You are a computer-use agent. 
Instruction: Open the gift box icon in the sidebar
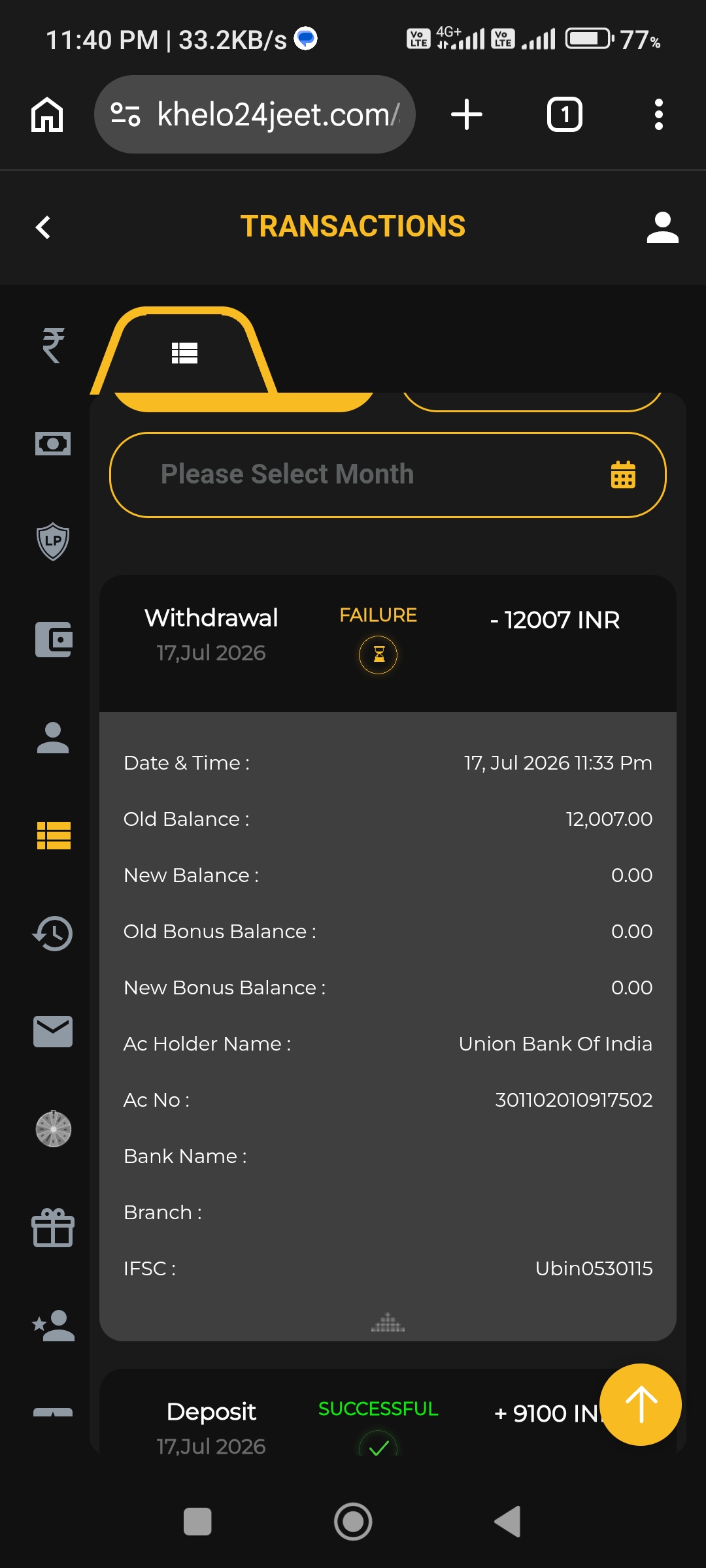[x=53, y=1228]
